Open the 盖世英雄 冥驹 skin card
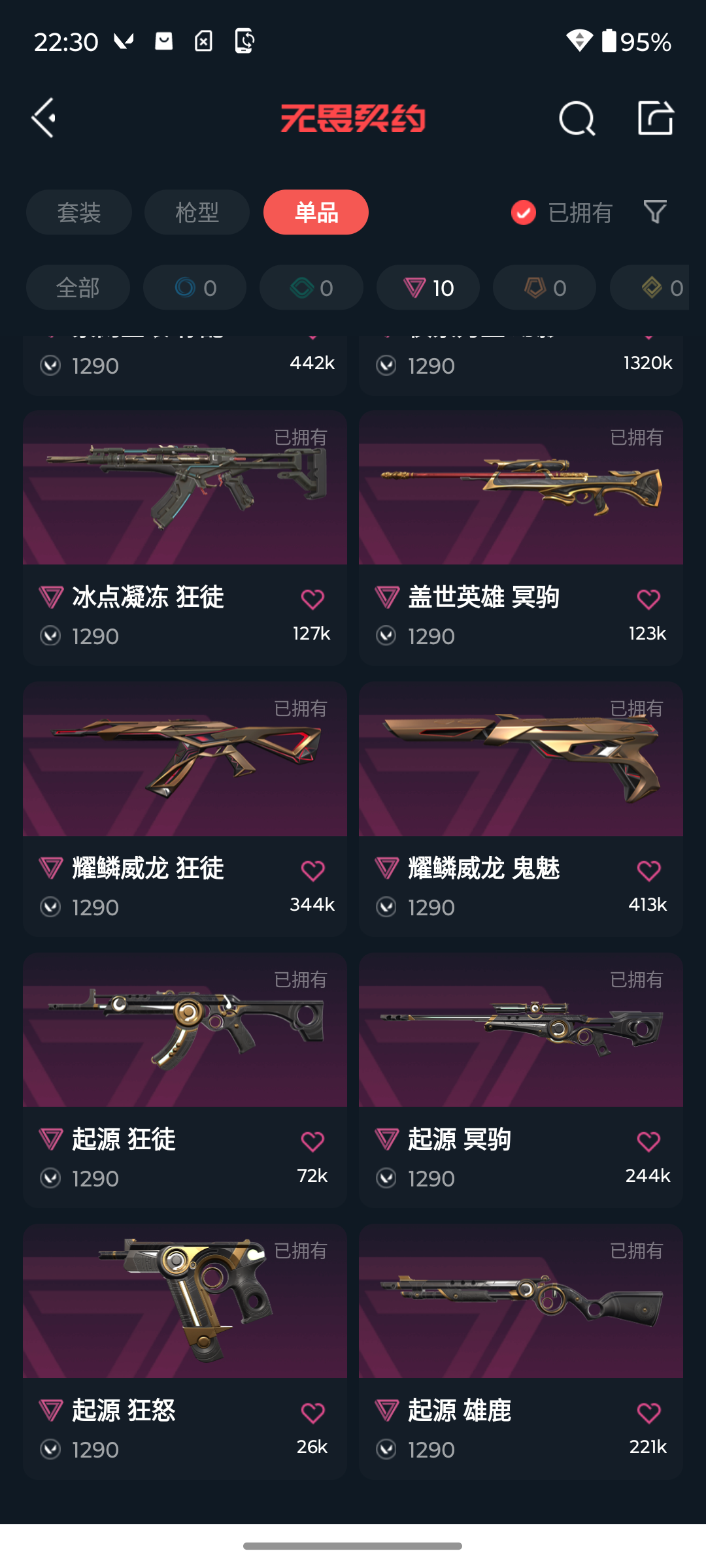This screenshot has width=706, height=1568. point(521,538)
